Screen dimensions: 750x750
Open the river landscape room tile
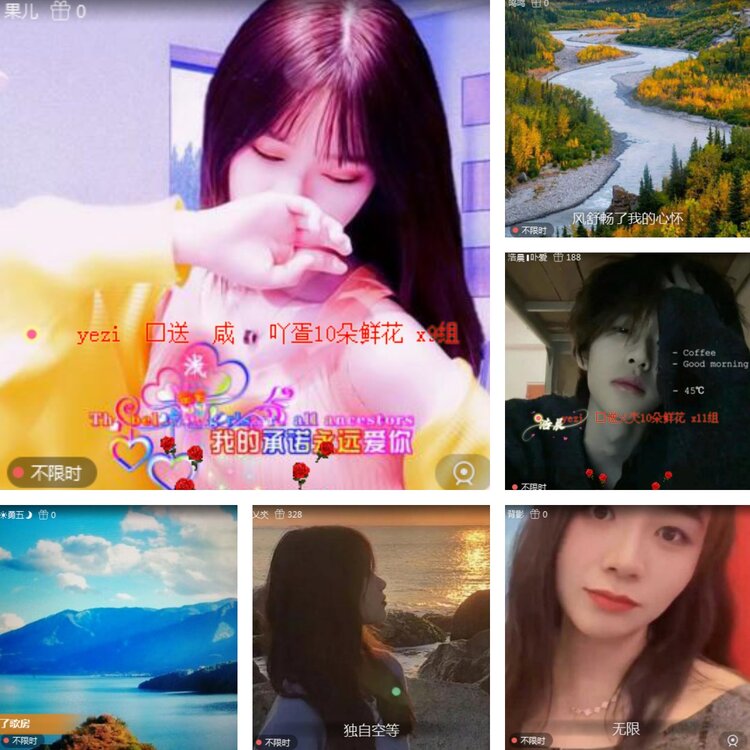point(627,118)
